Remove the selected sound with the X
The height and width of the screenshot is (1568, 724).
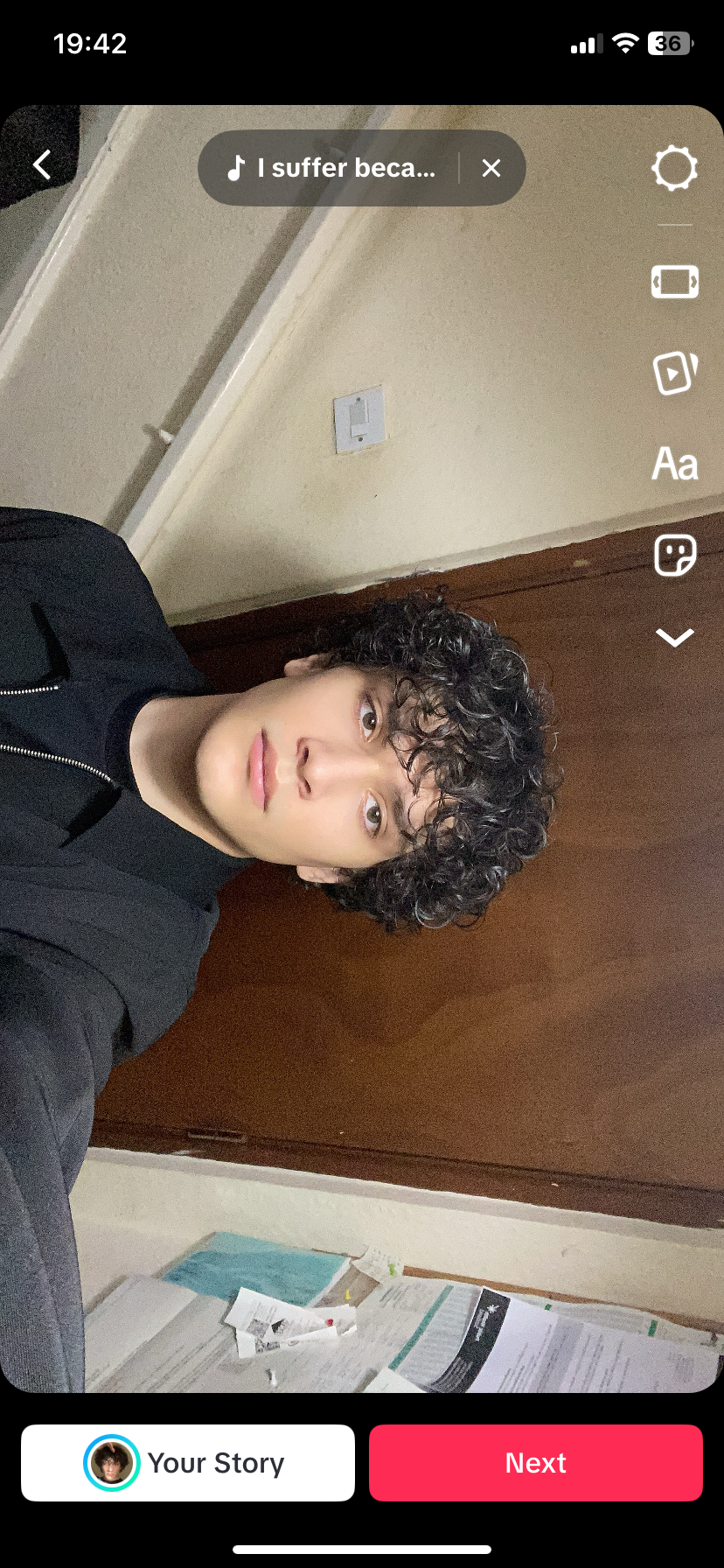coord(491,168)
